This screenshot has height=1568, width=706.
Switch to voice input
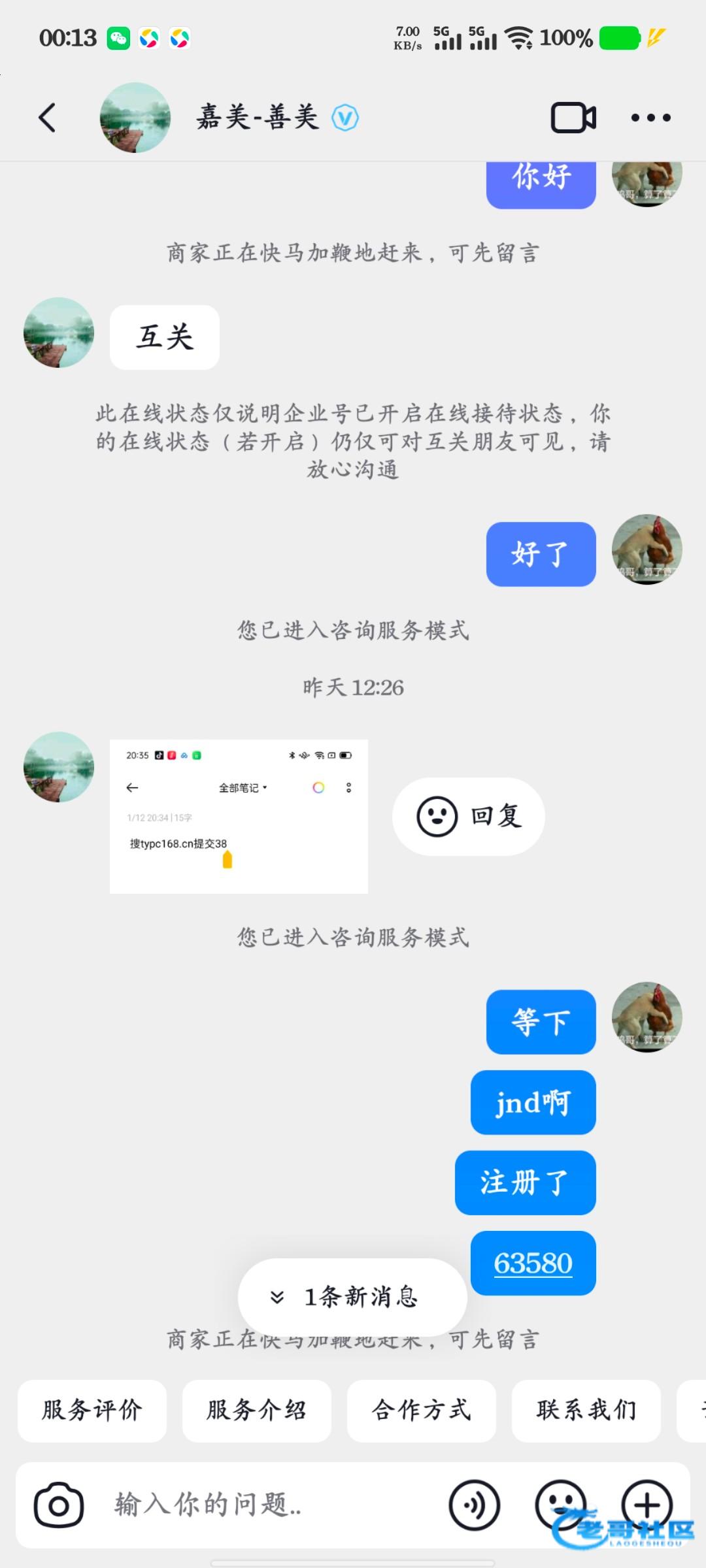pyautogui.click(x=474, y=1505)
